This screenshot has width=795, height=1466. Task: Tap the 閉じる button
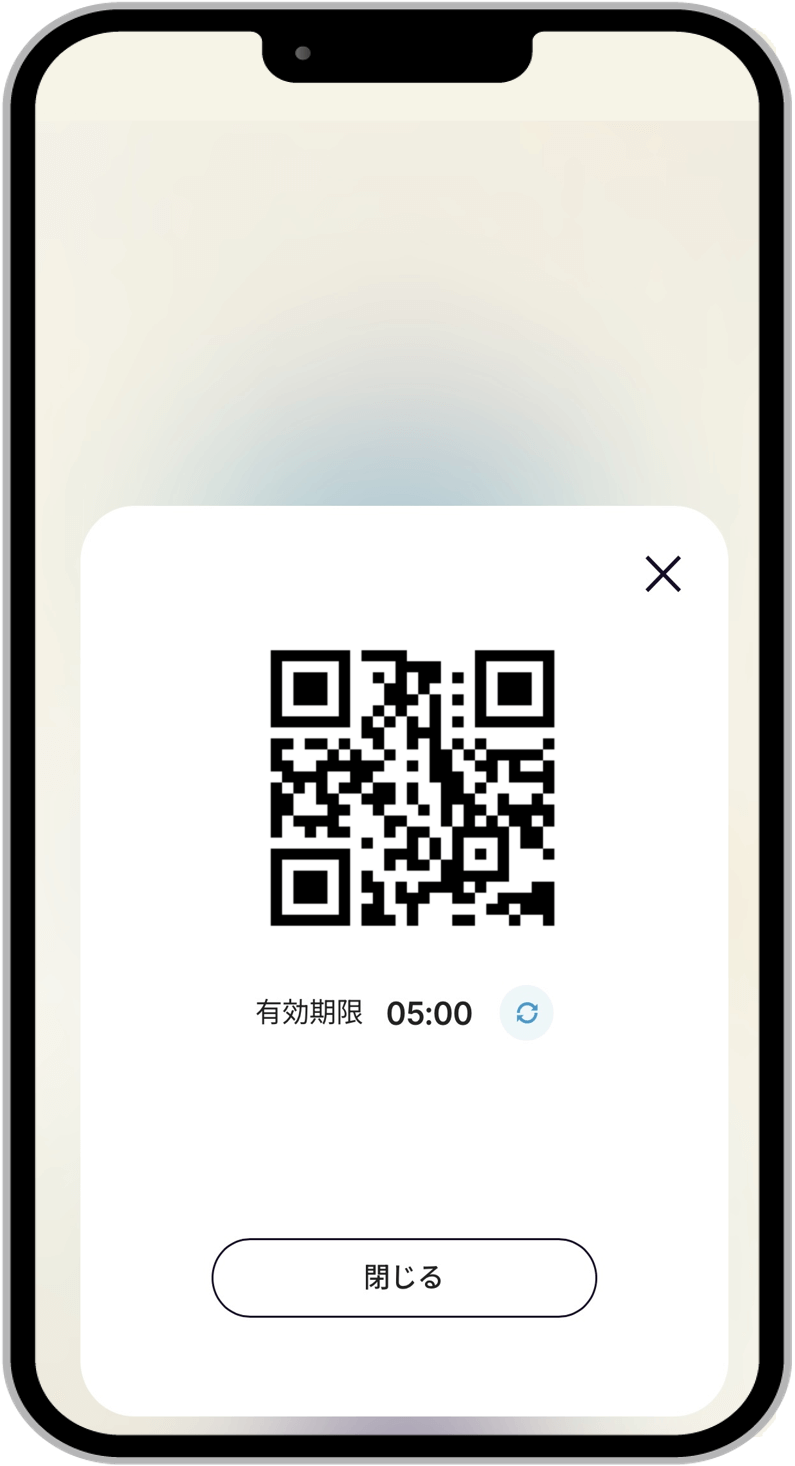pos(404,1277)
